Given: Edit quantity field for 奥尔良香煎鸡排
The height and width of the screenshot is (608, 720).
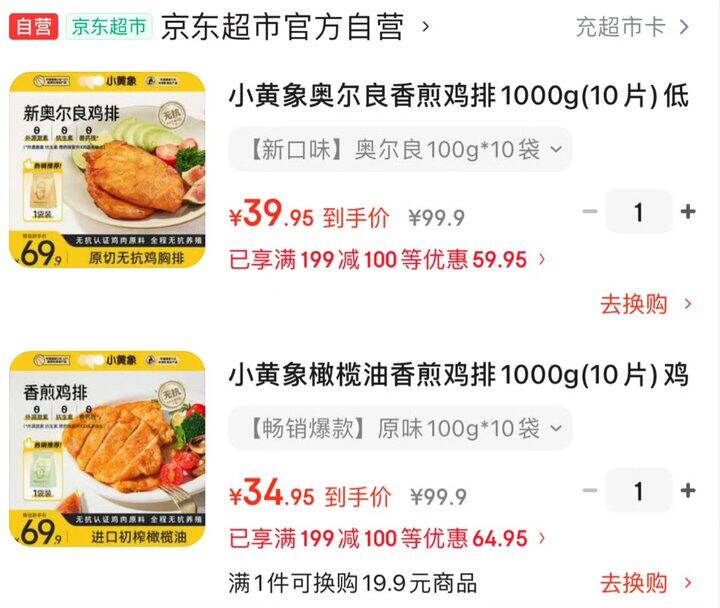Looking at the screenshot, I should [638, 212].
